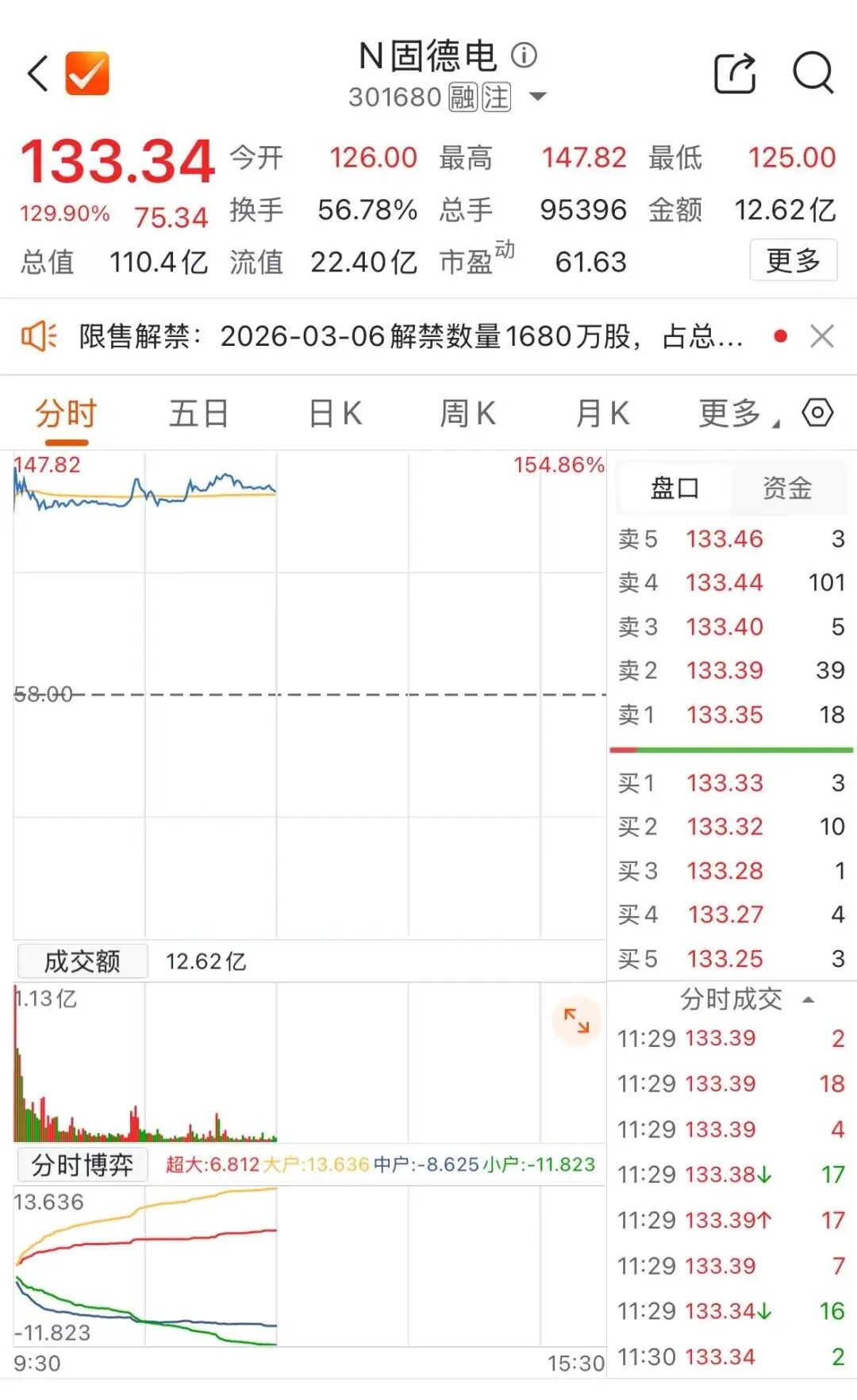Image resolution: width=857 pixels, height=1400 pixels.
Task: Open stock search
Action: [813, 74]
